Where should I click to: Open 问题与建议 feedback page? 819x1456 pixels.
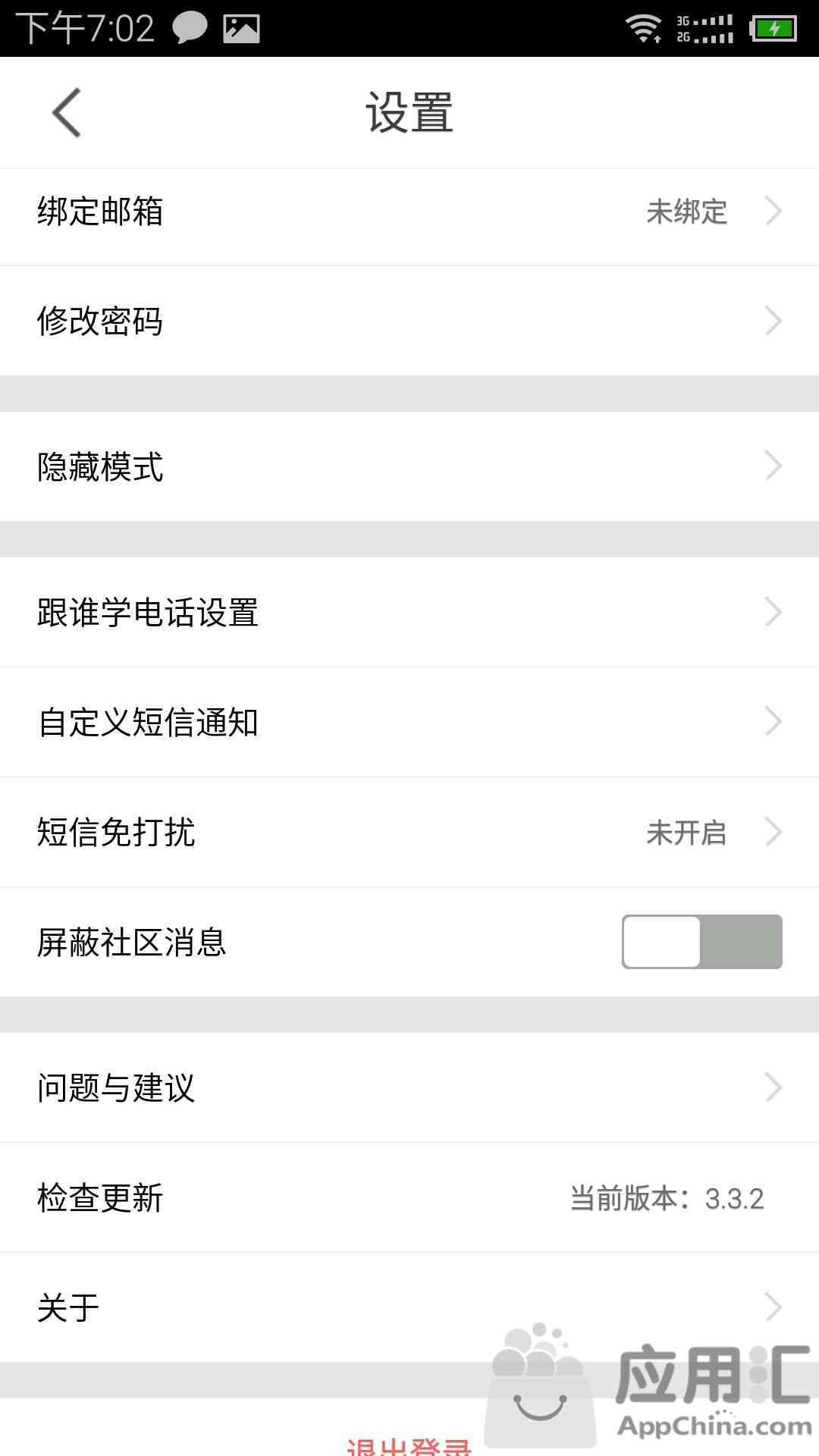click(x=409, y=1087)
